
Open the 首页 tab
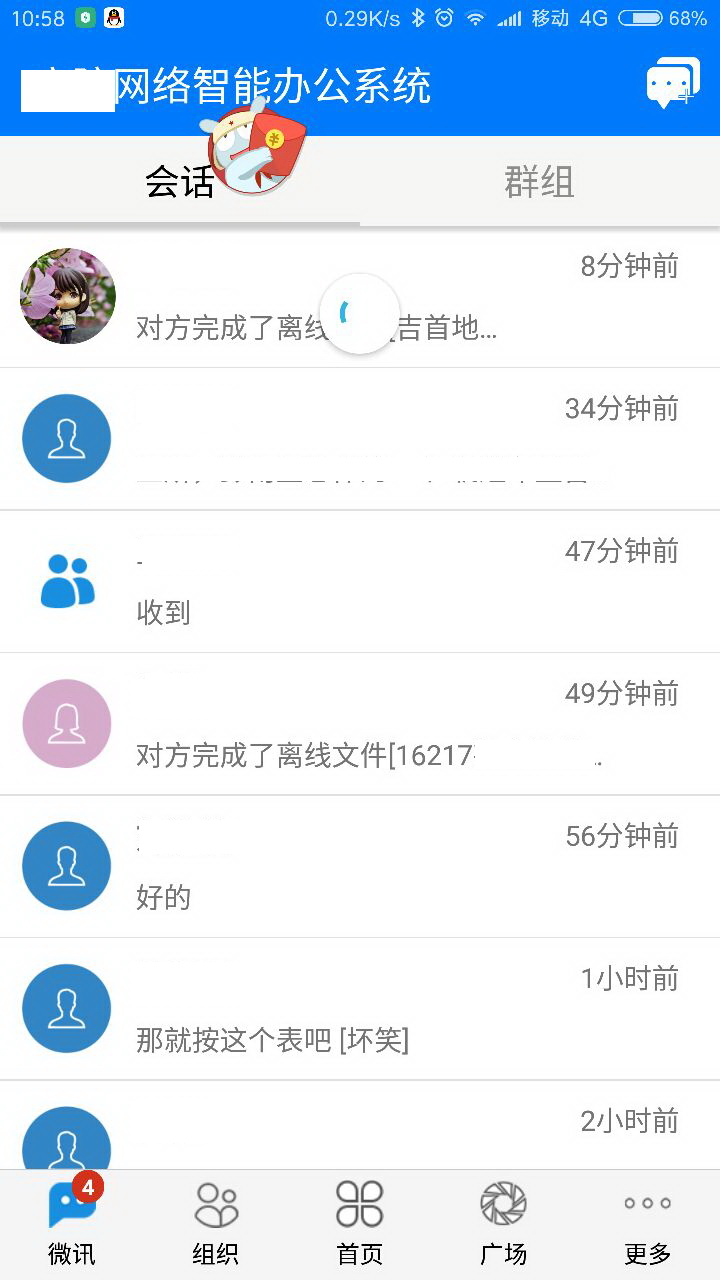point(360,1224)
